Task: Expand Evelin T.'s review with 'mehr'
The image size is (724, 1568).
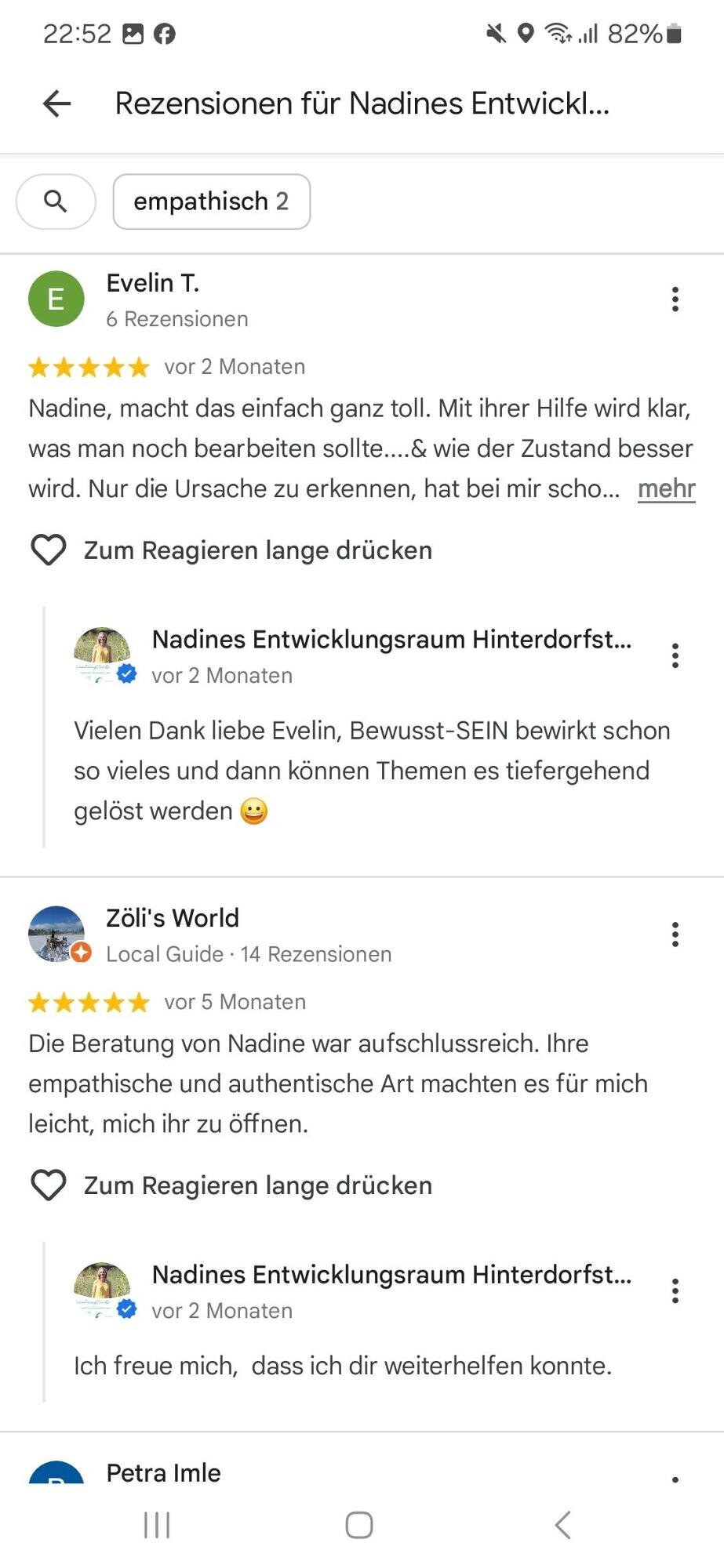Action: 665,488
